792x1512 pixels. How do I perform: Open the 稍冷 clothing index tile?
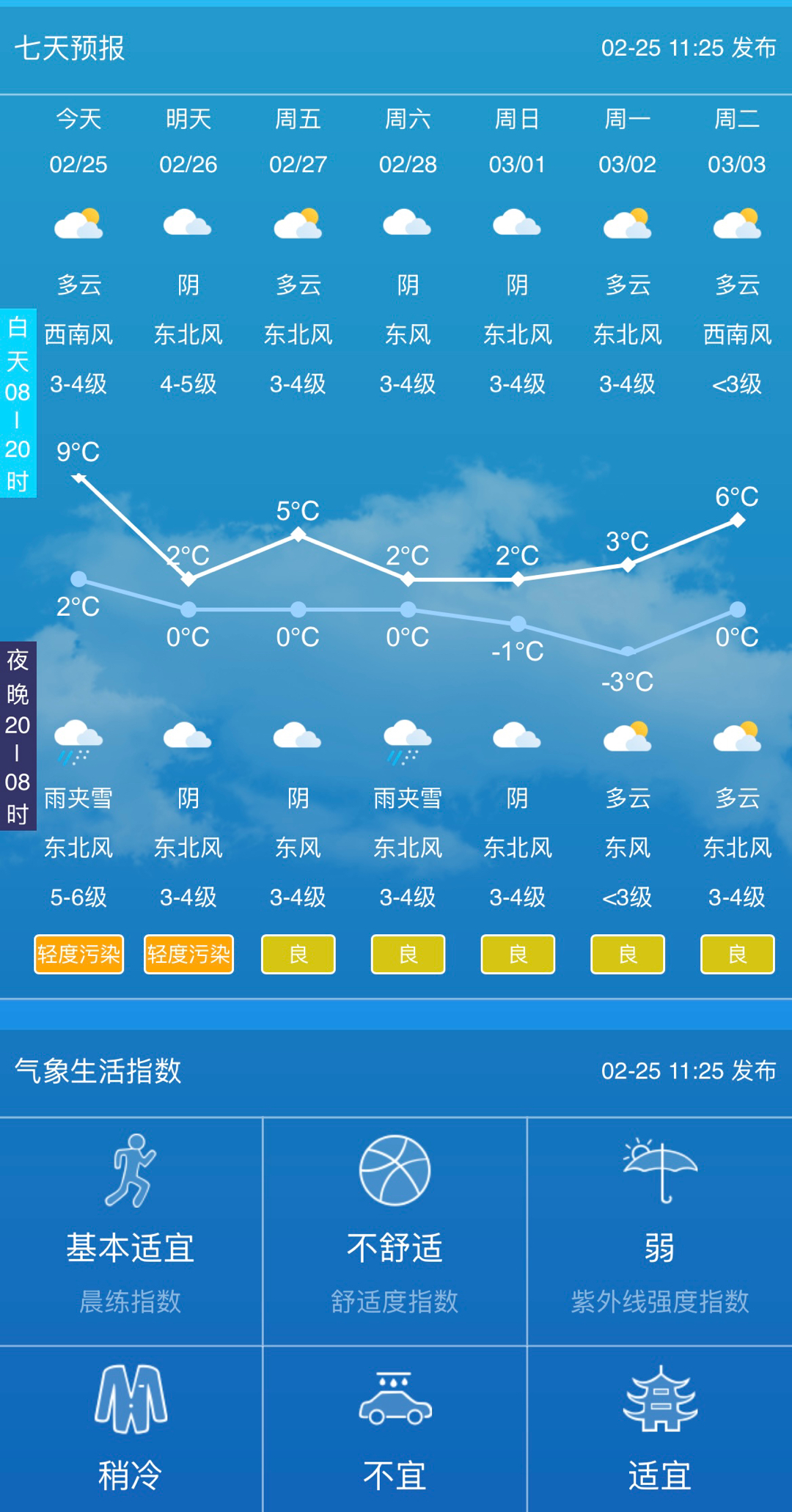pyautogui.click(x=131, y=1430)
